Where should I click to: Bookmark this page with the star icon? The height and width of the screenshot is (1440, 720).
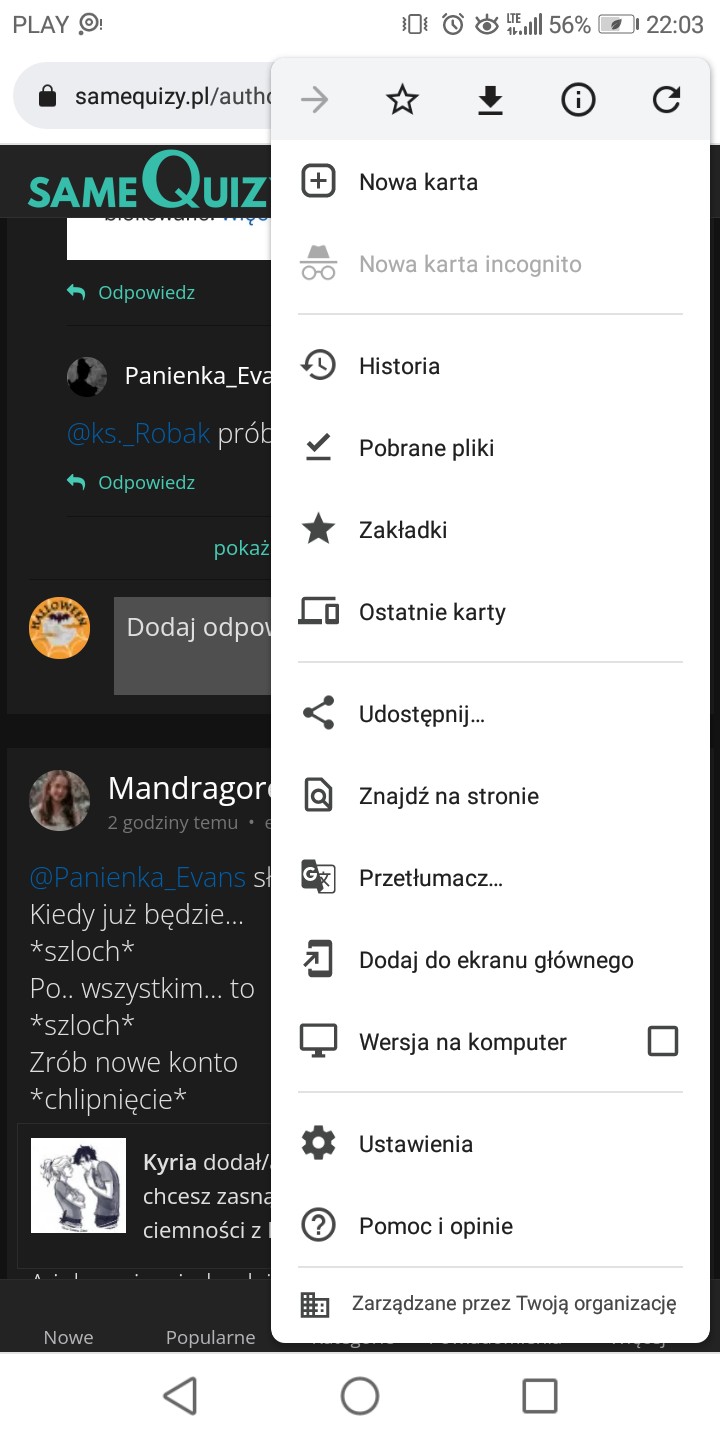pos(402,100)
